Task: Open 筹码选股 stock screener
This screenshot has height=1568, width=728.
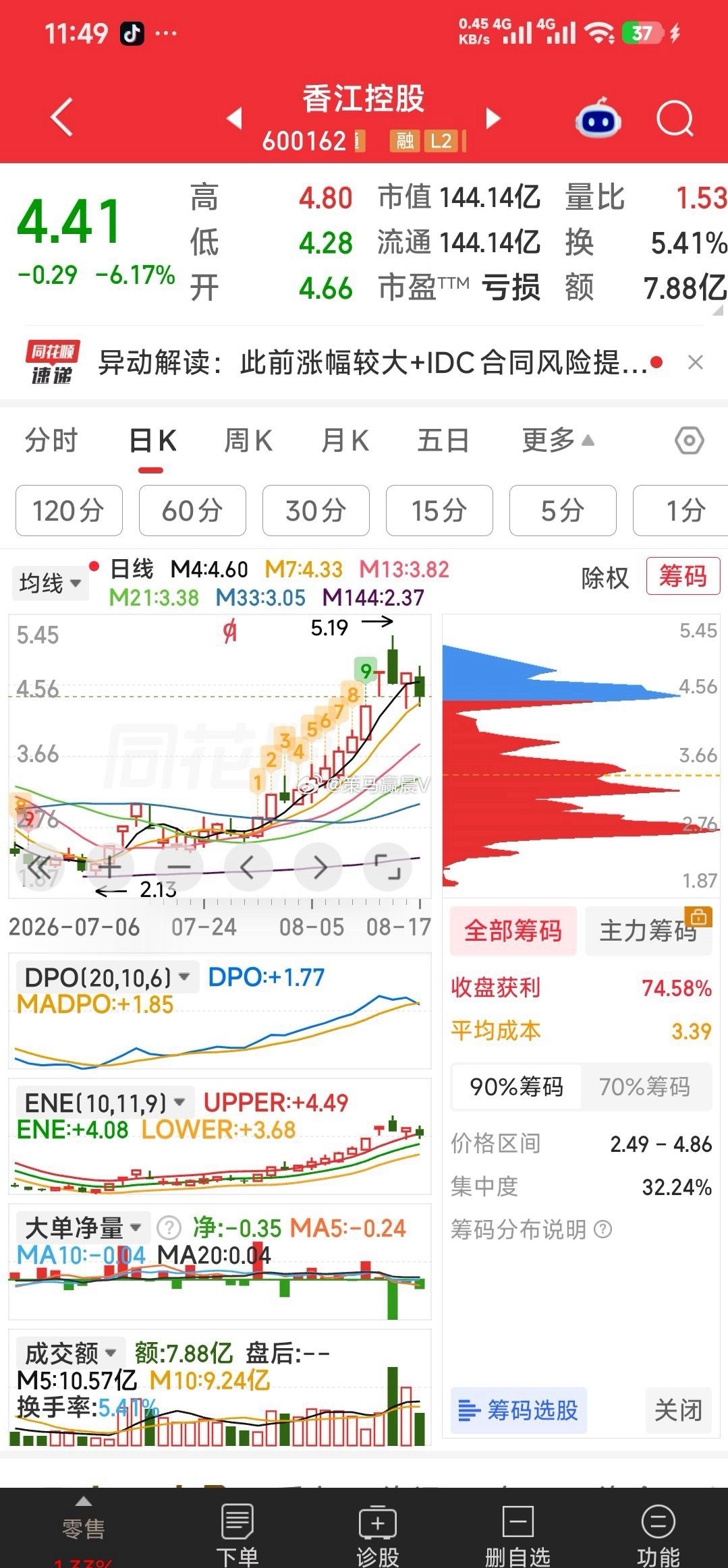Action: [x=518, y=1410]
